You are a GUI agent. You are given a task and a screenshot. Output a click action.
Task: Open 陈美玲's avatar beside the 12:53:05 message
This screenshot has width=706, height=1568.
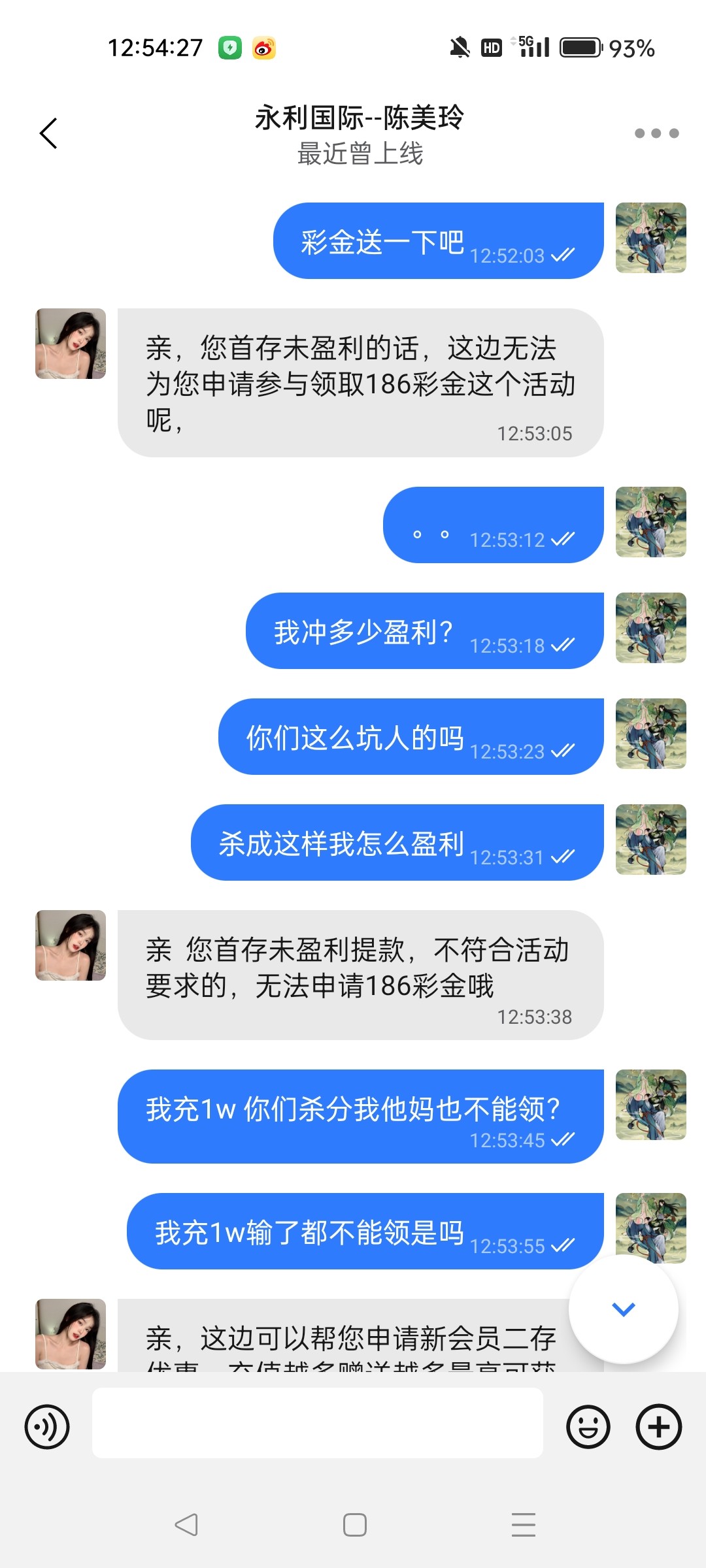tap(71, 344)
